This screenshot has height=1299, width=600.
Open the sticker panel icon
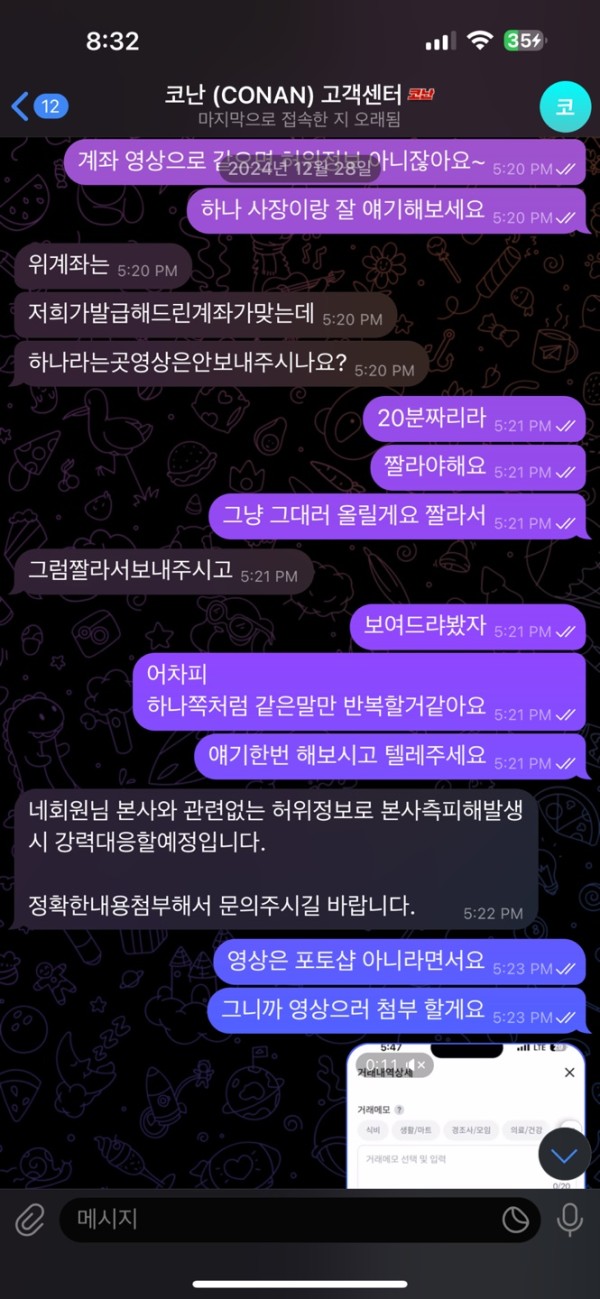click(515, 1219)
